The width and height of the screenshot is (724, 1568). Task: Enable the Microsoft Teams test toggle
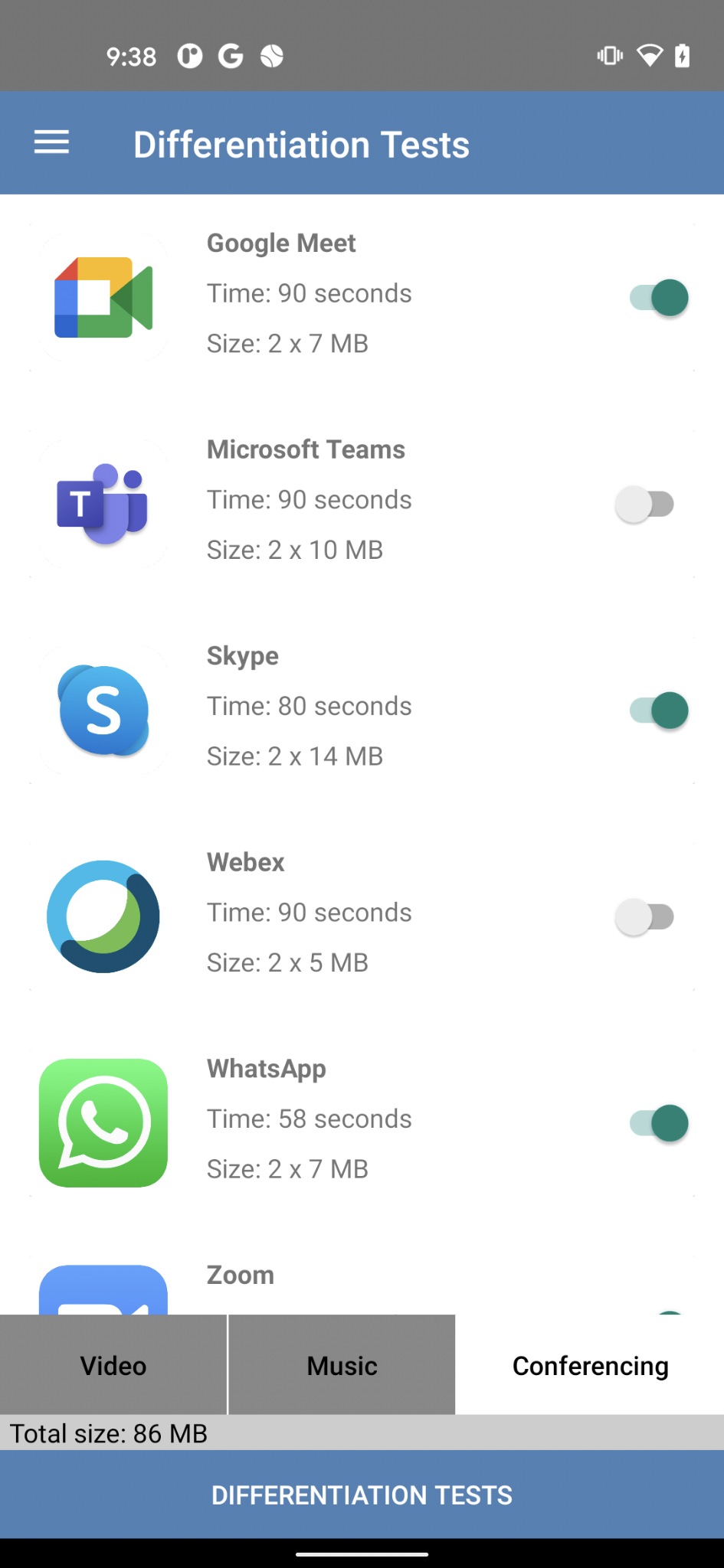pos(645,505)
